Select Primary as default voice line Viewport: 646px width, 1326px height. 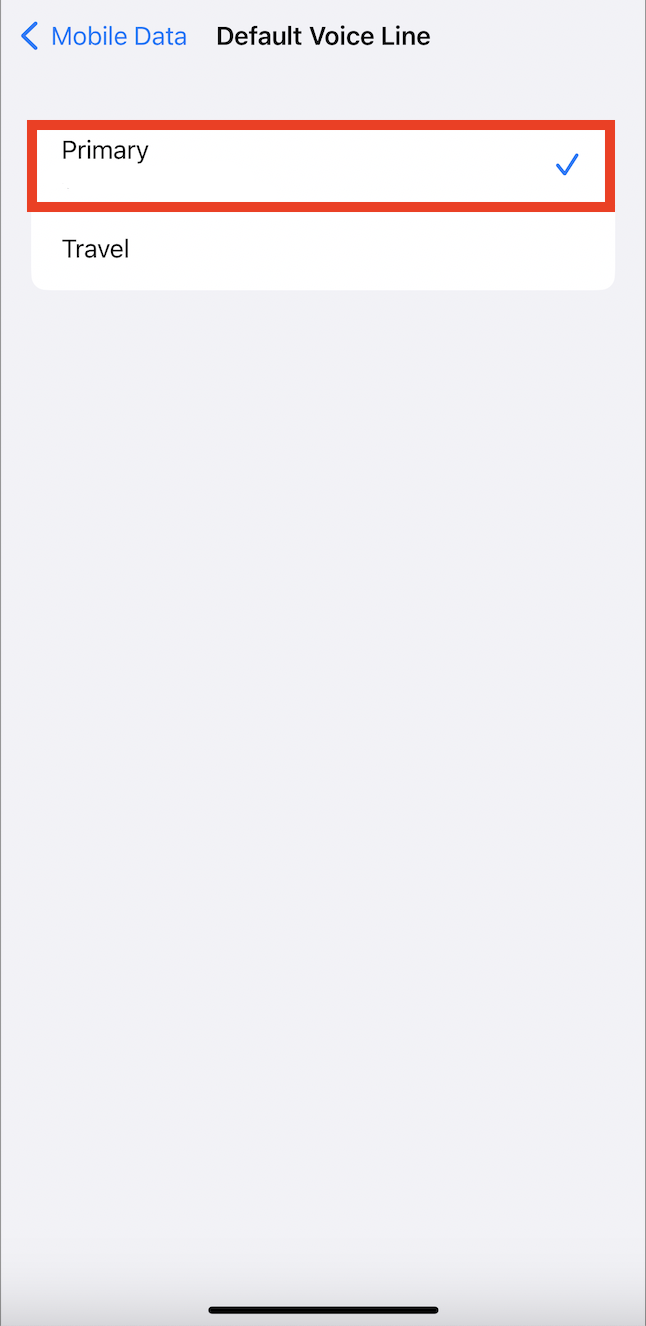click(320, 164)
